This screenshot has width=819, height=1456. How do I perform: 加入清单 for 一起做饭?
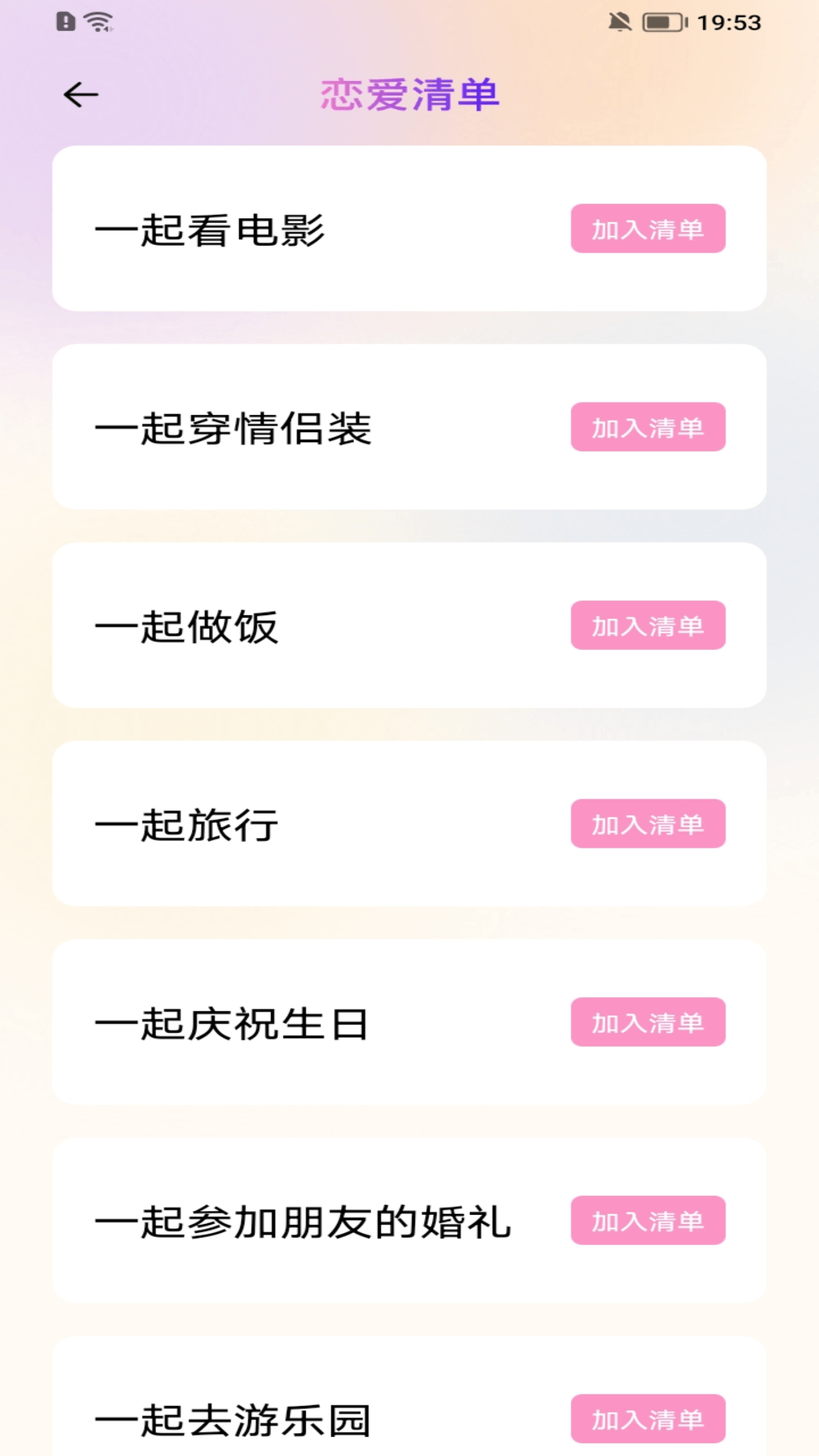[x=647, y=626]
